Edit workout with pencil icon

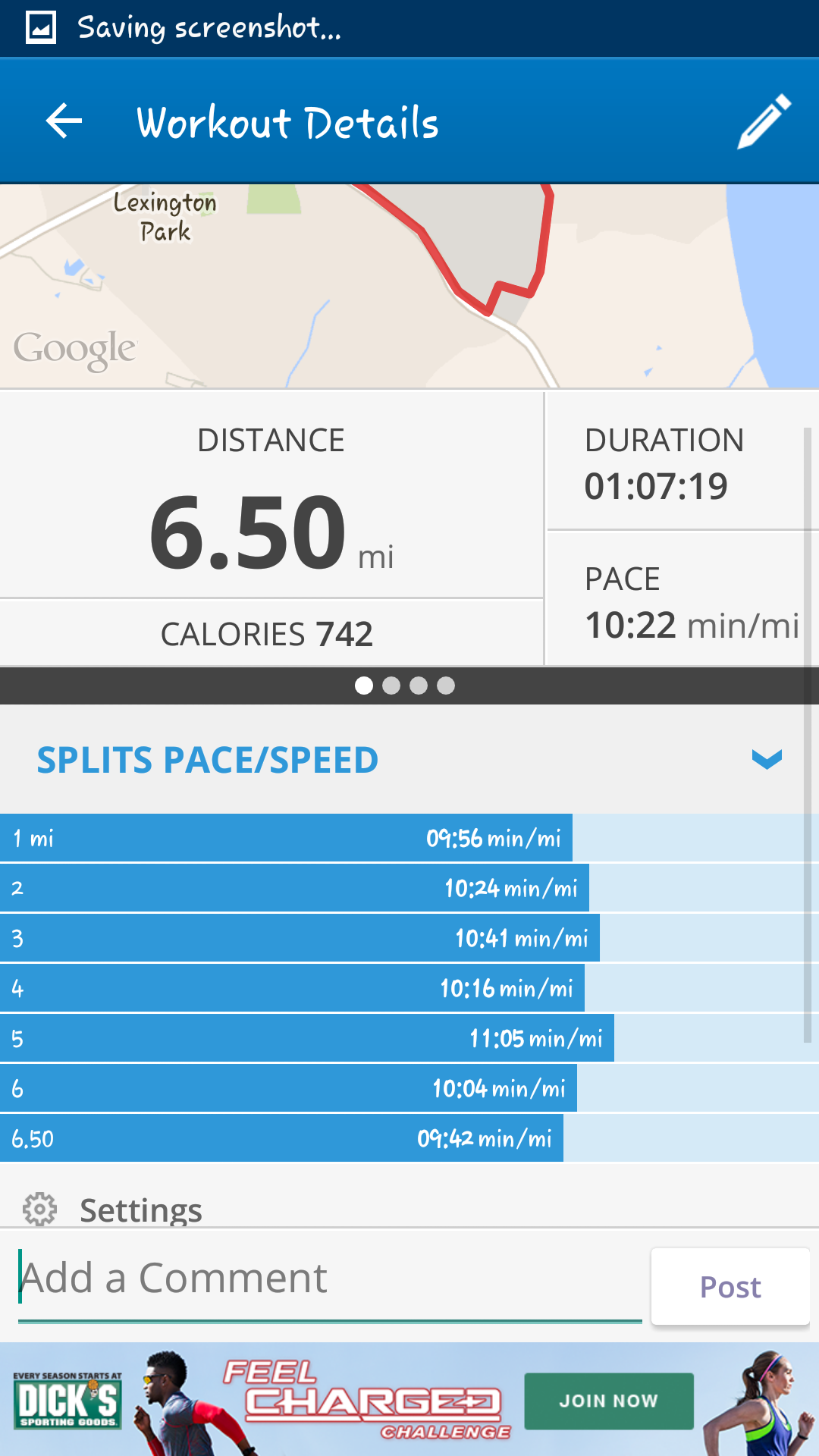[x=764, y=121]
